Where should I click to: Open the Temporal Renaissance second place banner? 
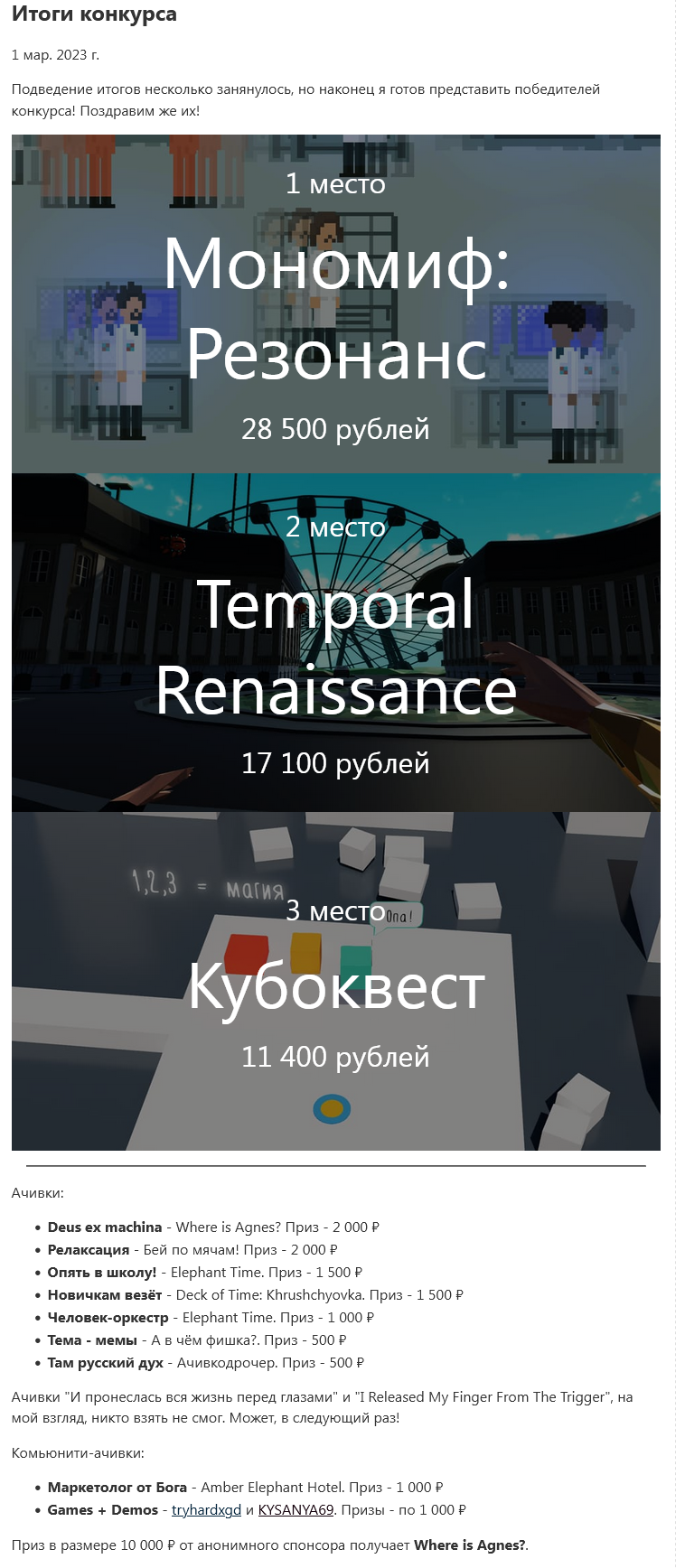point(335,643)
